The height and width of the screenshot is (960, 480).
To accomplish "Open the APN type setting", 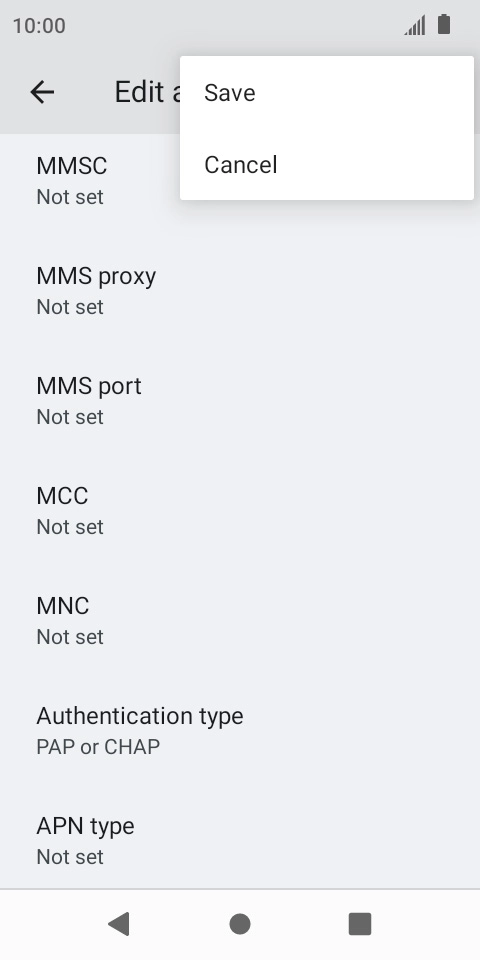I will click(x=240, y=841).
